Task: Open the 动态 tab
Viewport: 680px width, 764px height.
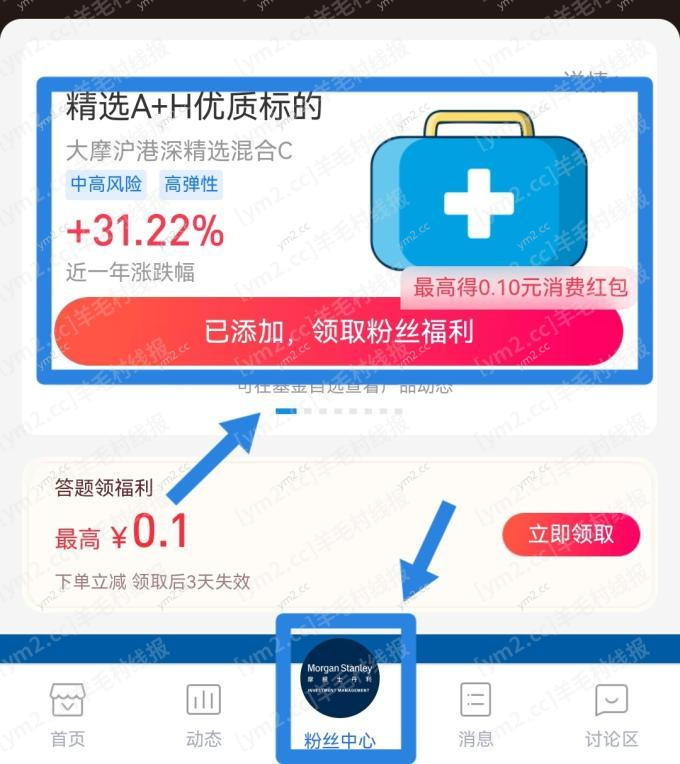Action: coord(204,715)
